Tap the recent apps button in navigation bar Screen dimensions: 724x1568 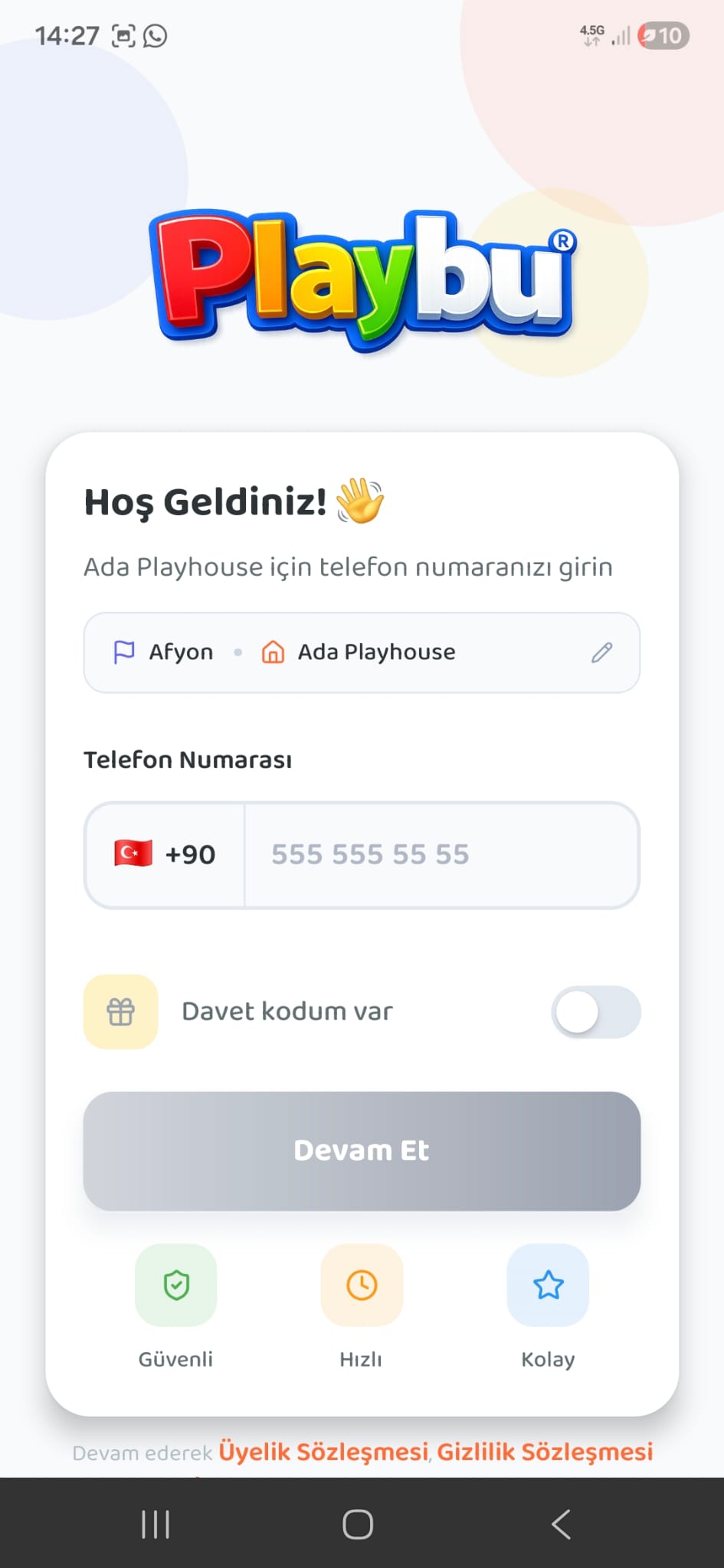[155, 1524]
